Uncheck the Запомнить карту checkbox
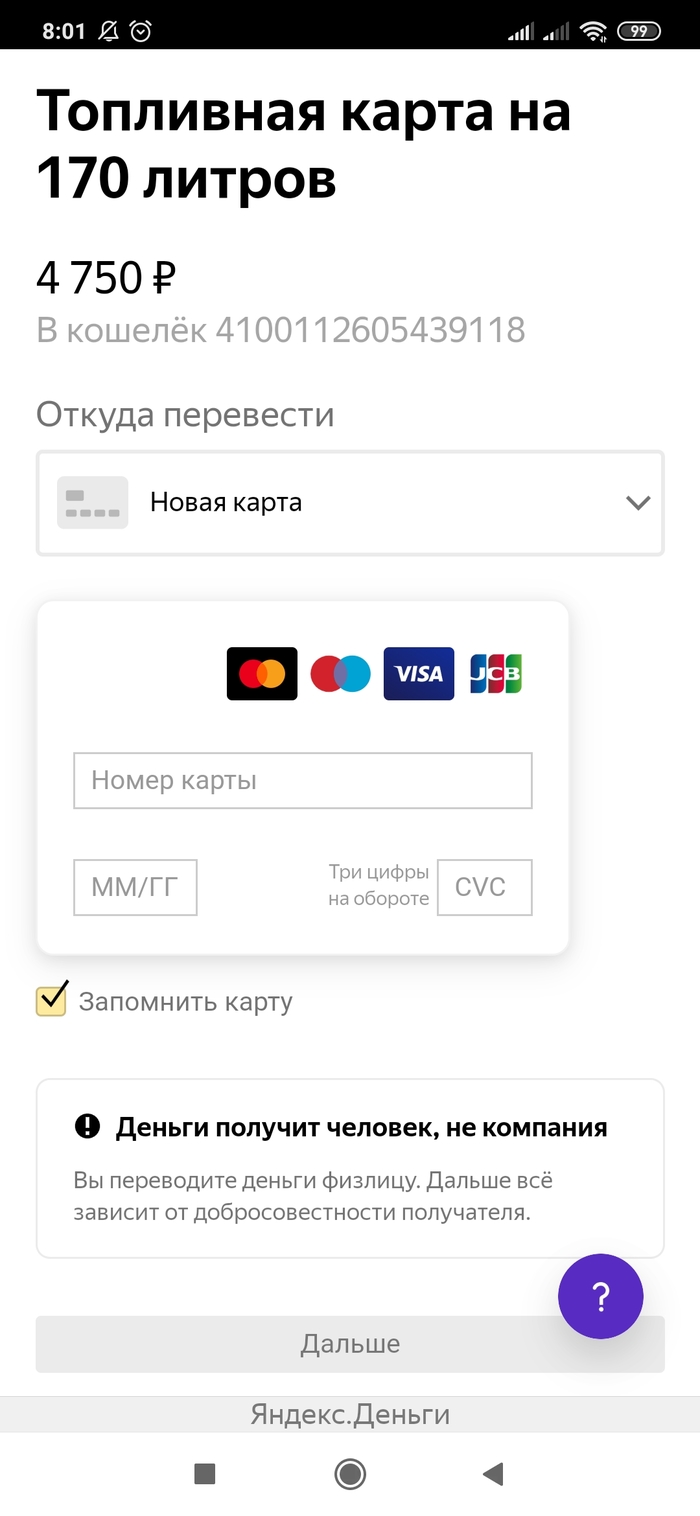This screenshot has width=700, height=1516. (x=52, y=1000)
